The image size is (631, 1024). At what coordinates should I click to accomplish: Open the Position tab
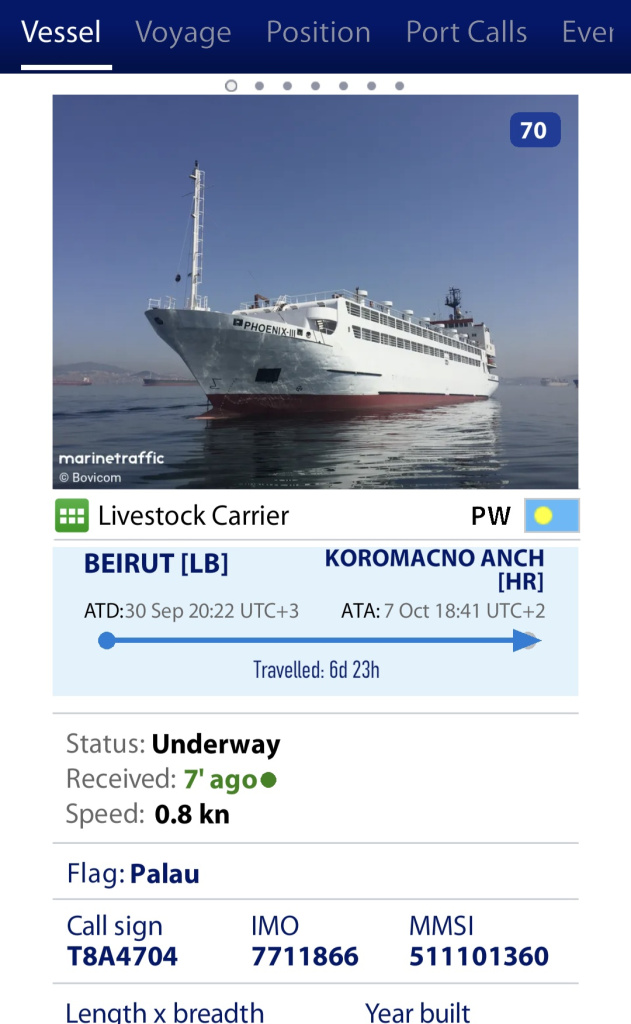[x=318, y=33]
